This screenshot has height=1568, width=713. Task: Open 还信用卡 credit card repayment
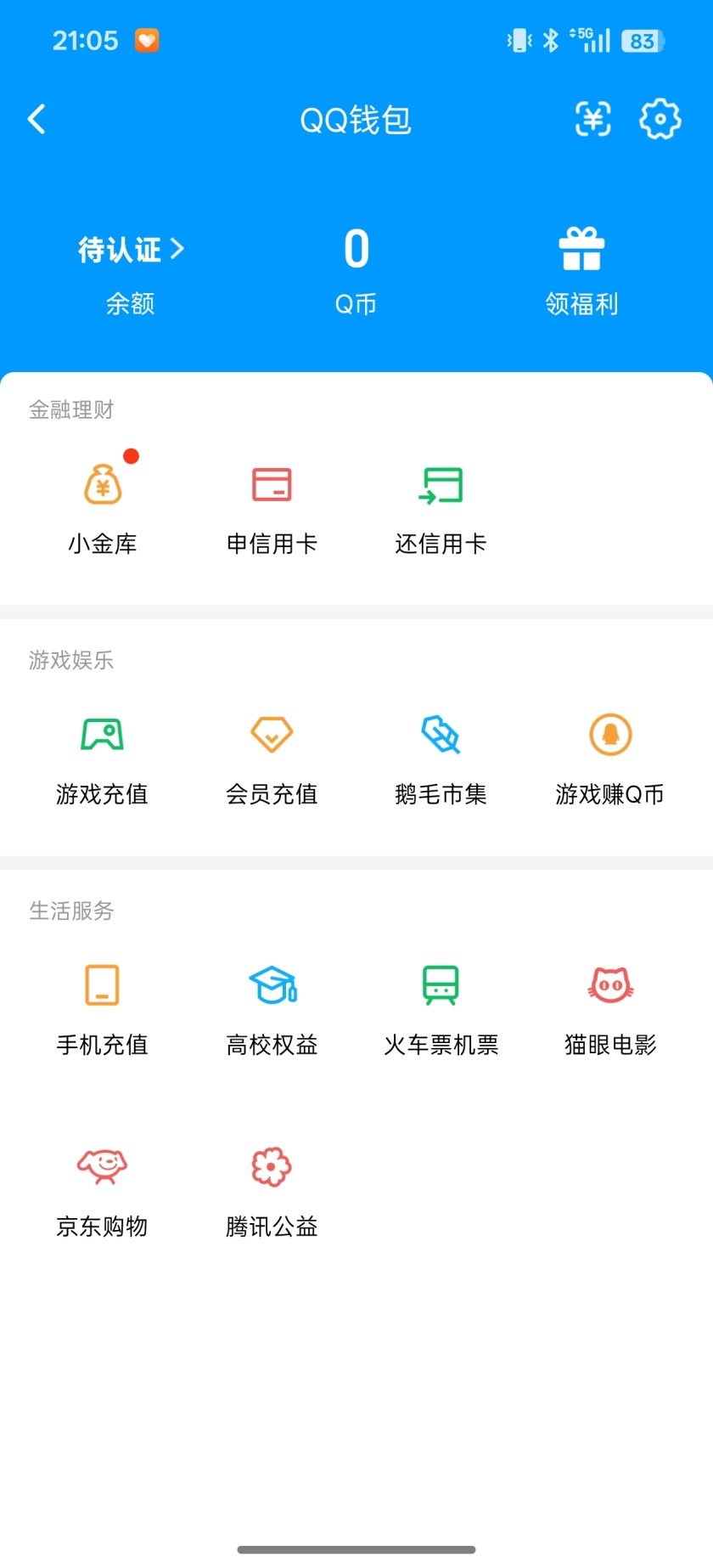point(441,505)
